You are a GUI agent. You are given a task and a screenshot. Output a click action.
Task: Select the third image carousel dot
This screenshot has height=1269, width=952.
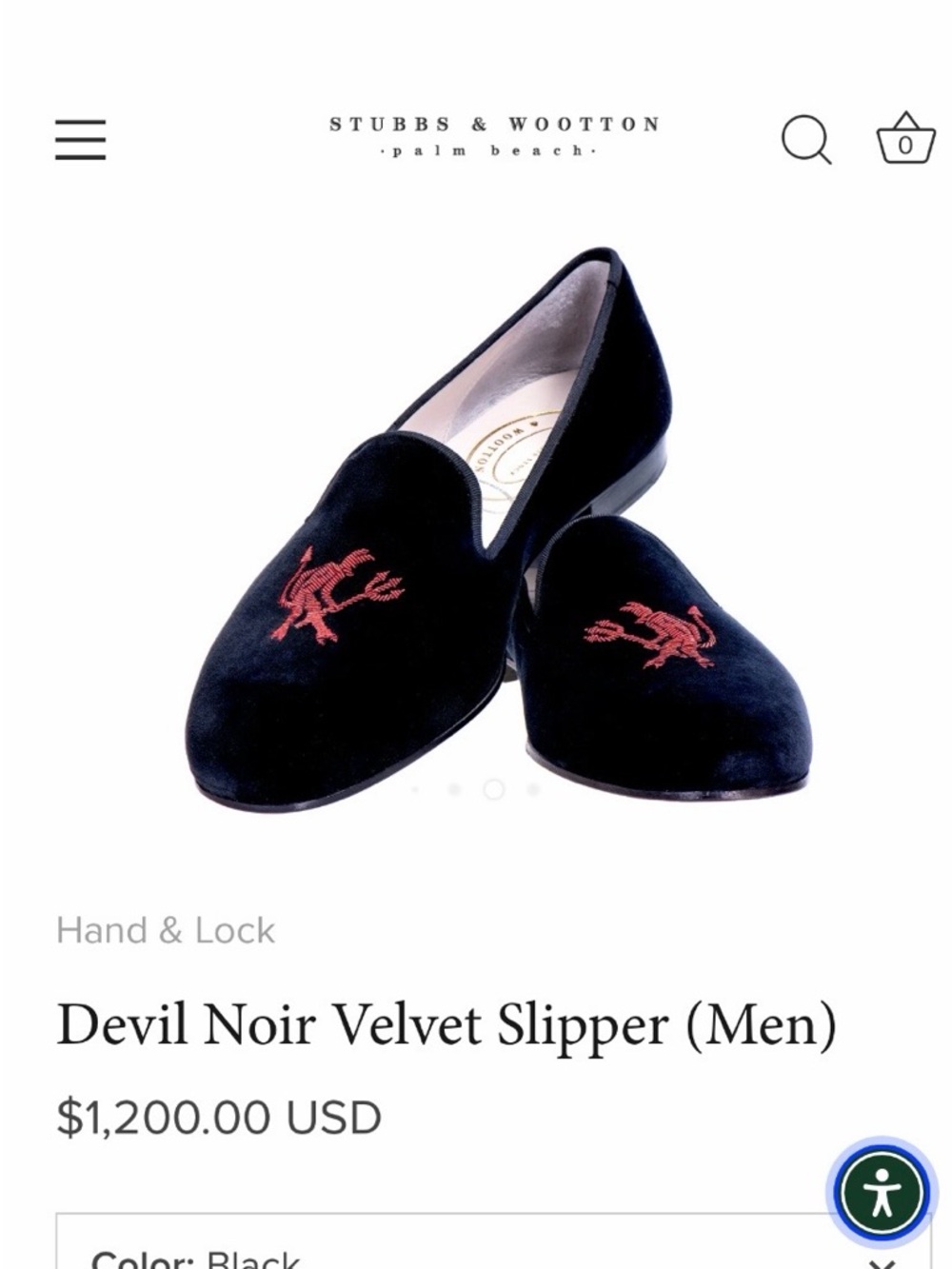click(494, 789)
